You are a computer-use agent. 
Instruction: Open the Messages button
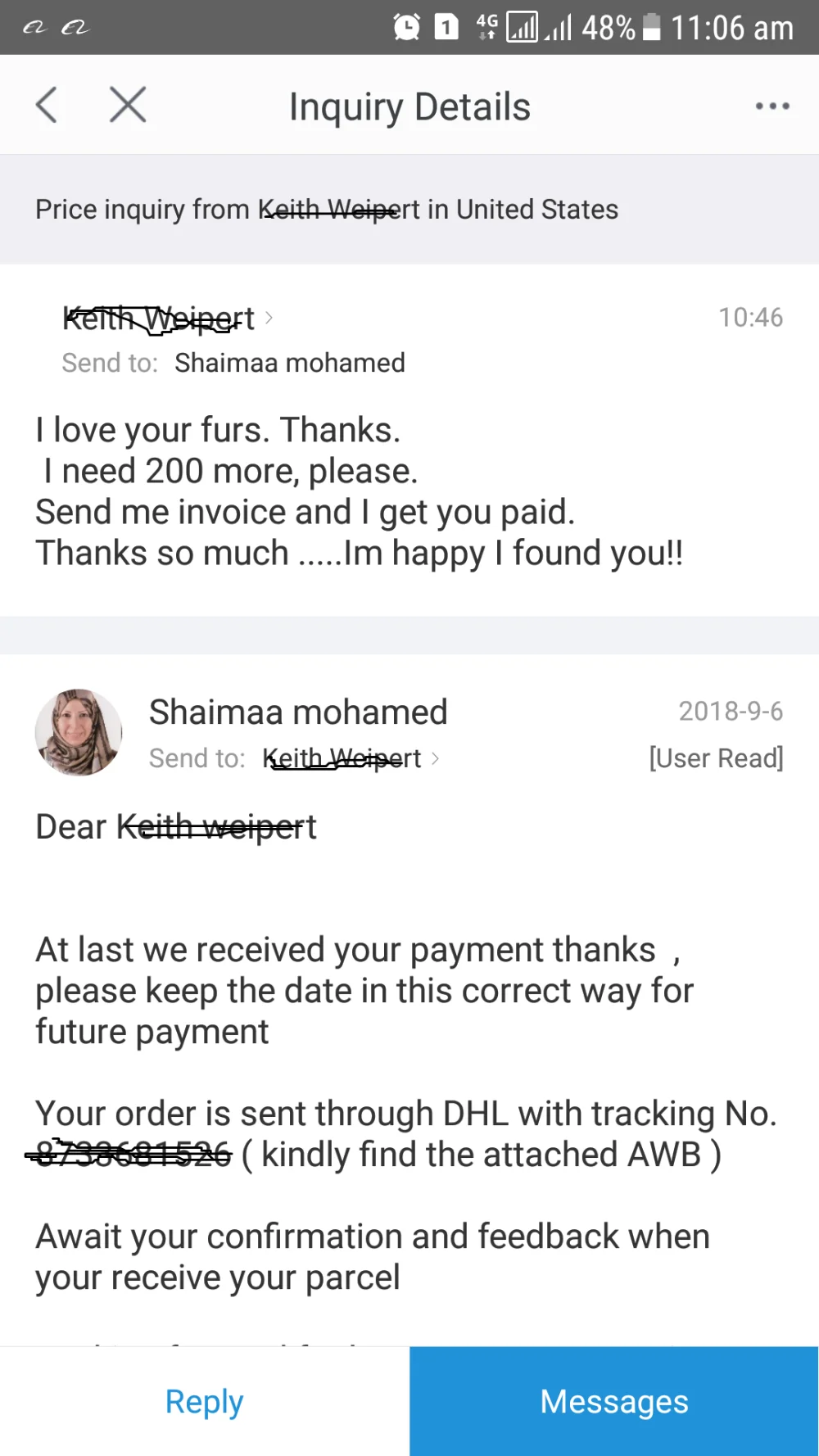coord(614,1401)
